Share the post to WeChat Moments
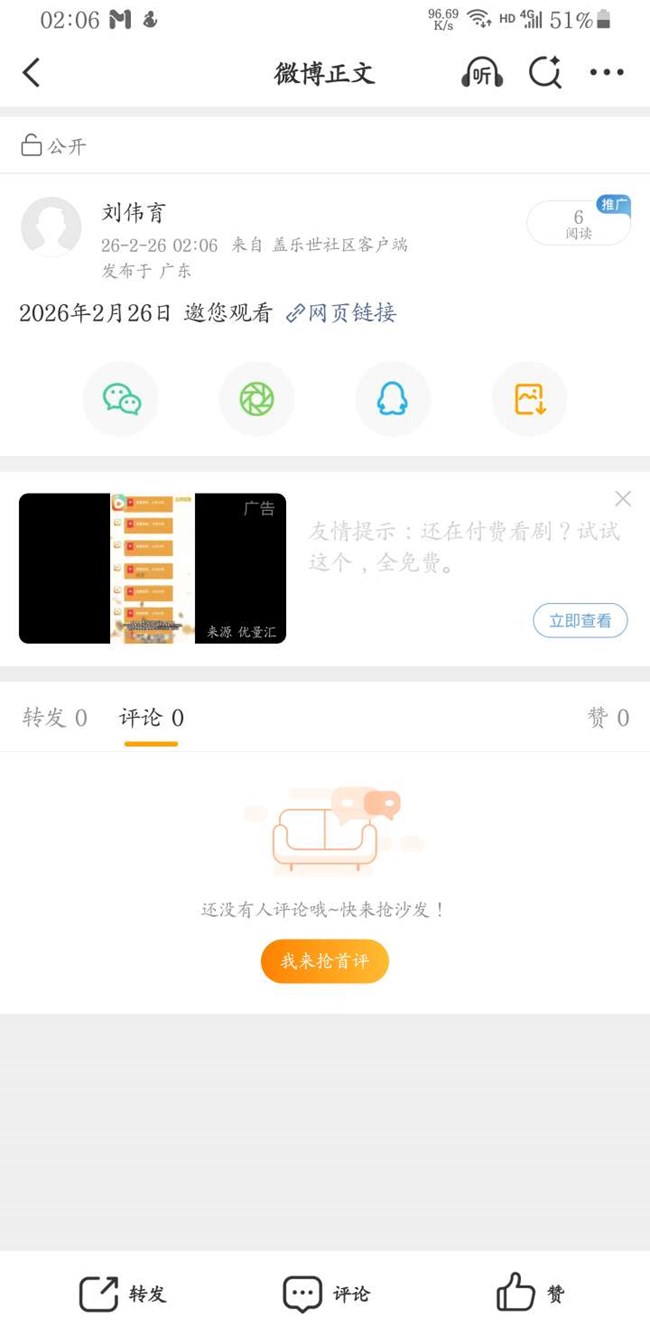 click(257, 399)
